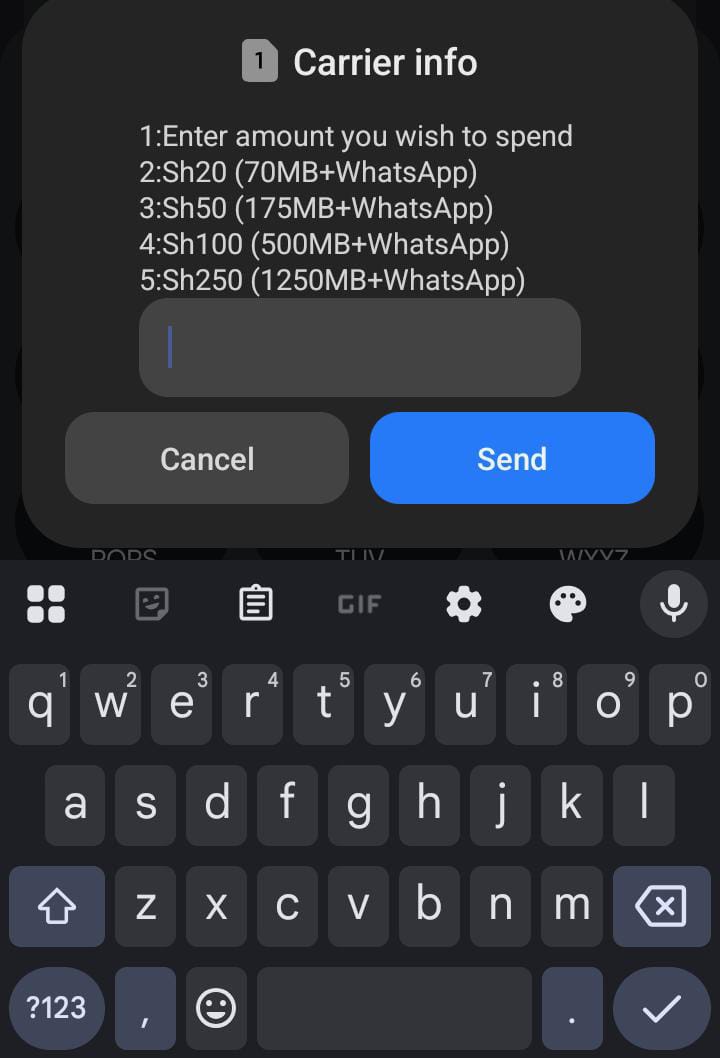Confirm entry with the checkmark key
The image size is (720, 1058).
tap(661, 1008)
